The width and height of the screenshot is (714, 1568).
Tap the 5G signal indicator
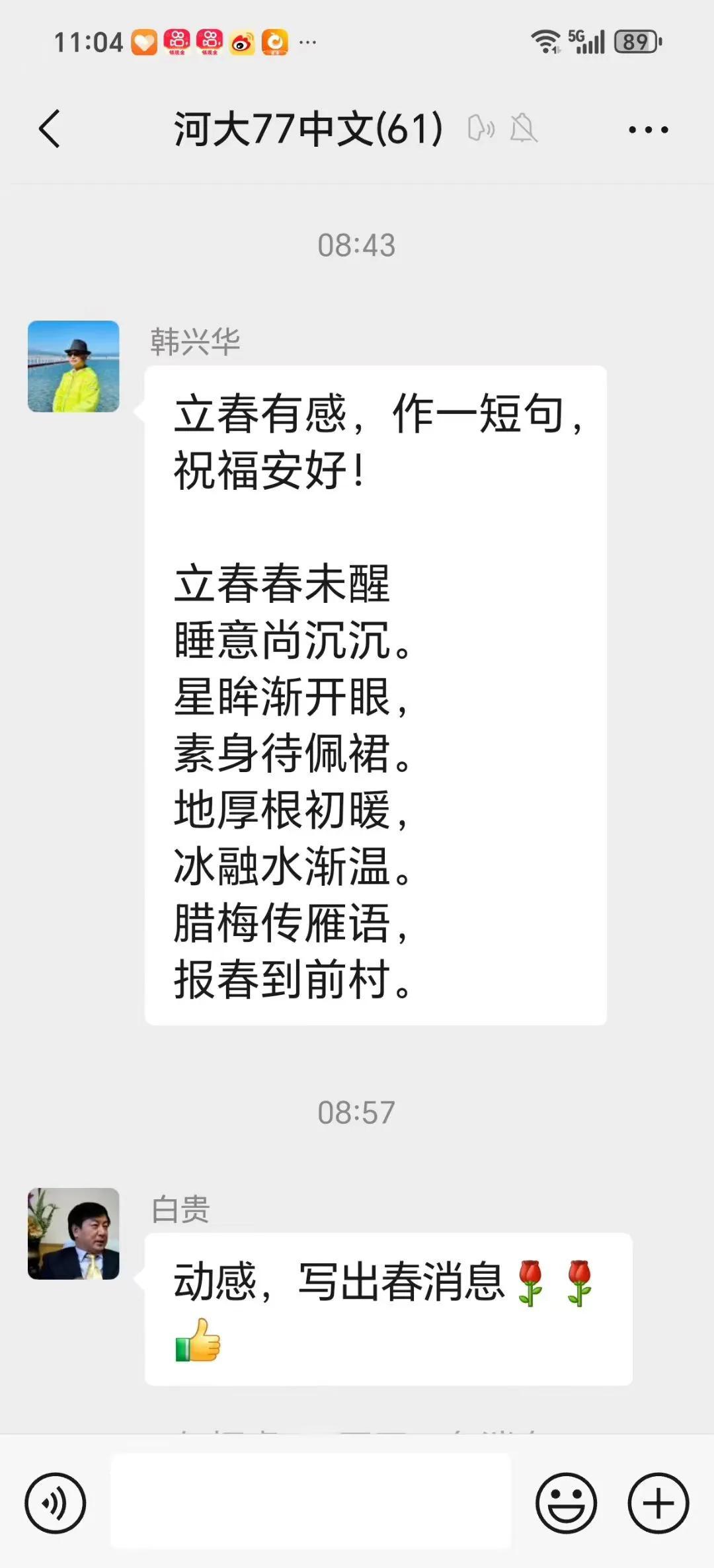pyautogui.click(x=588, y=41)
